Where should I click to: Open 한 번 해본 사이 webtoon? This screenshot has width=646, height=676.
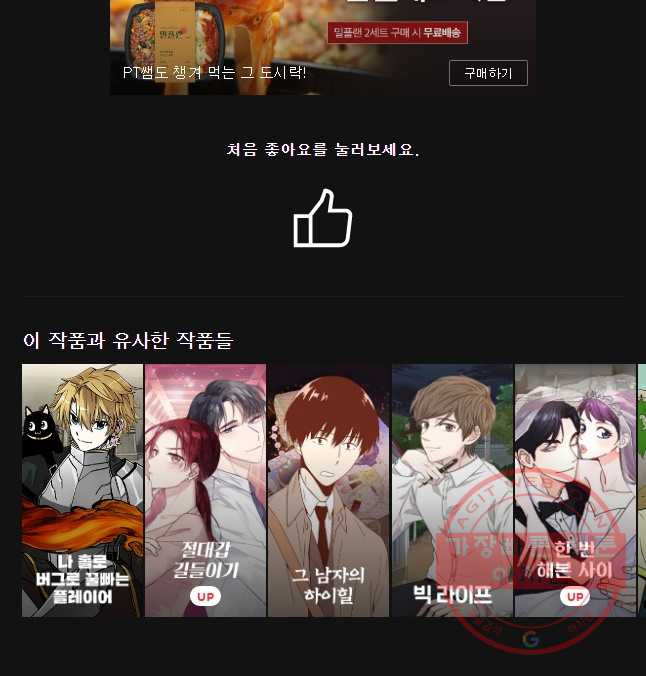(575, 490)
